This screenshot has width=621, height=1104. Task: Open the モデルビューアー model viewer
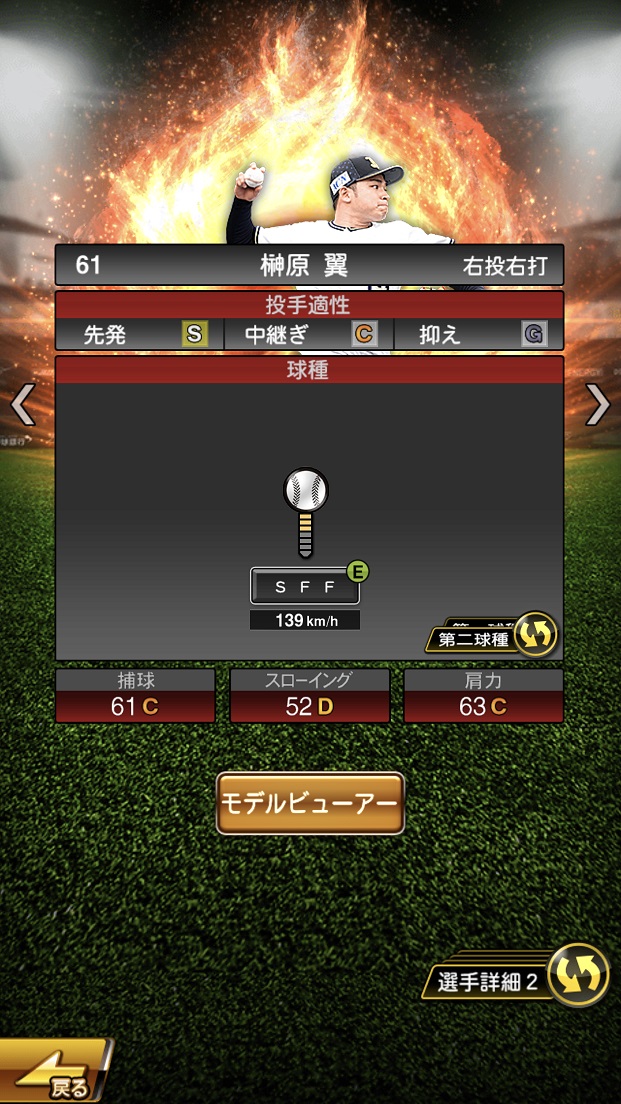click(310, 803)
